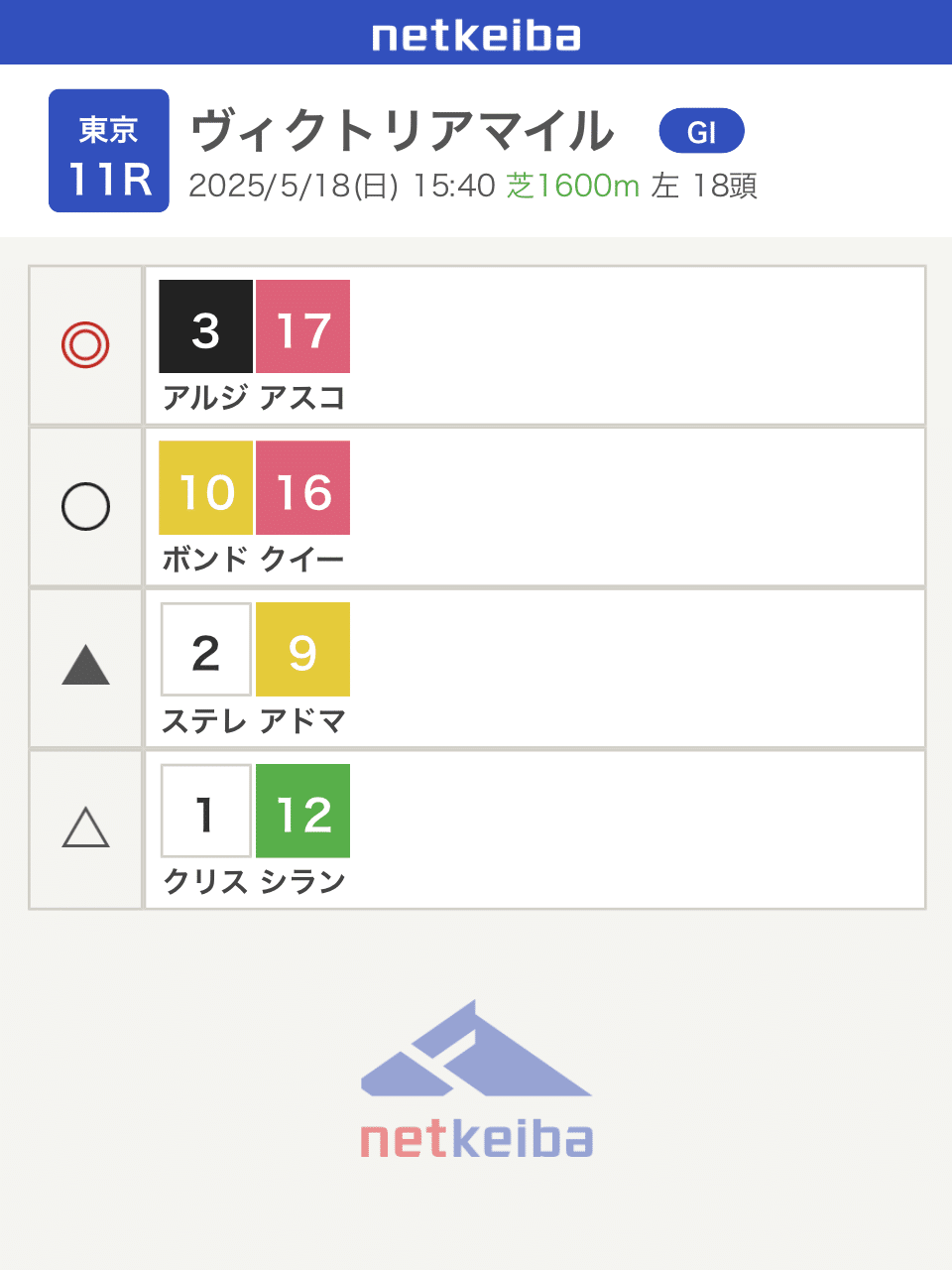Click yellow horse number 9 badge
The height and width of the screenshot is (1270, 952).
pos(302,650)
